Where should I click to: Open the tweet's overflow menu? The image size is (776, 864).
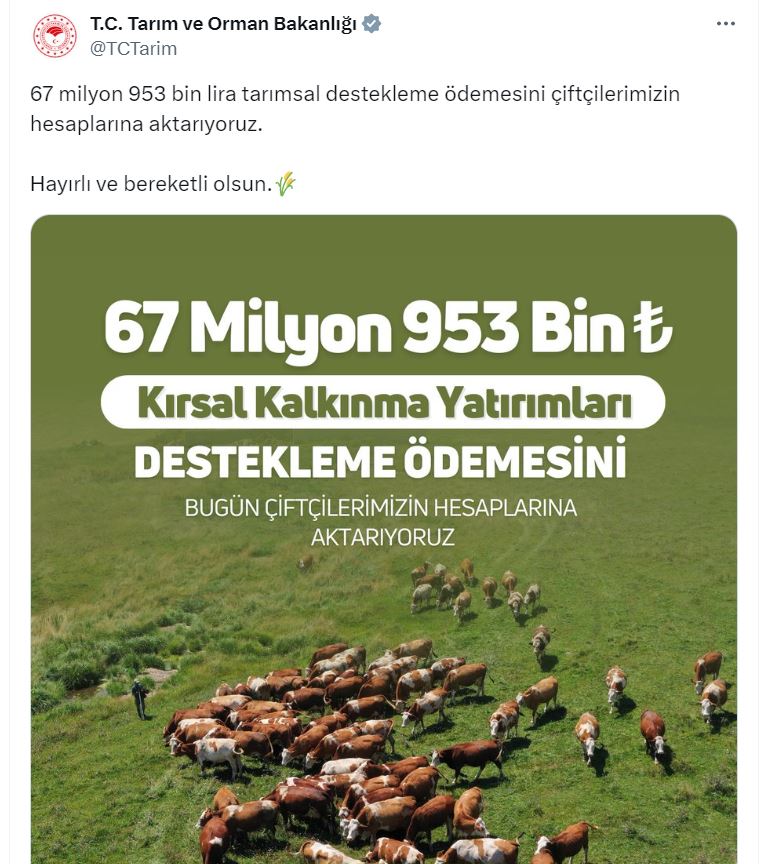[x=726, y=24]
